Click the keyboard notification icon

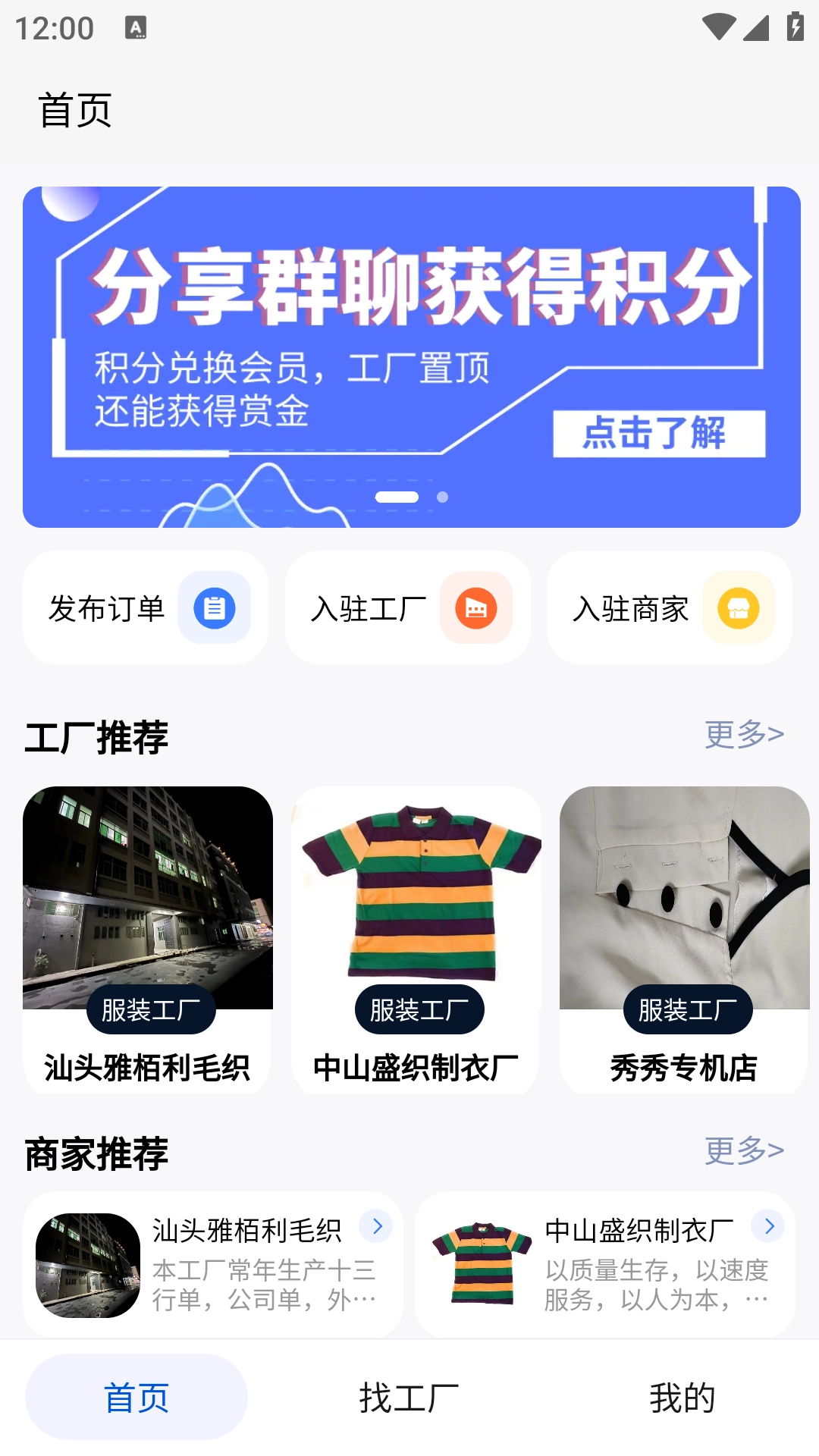click(134, 26)
